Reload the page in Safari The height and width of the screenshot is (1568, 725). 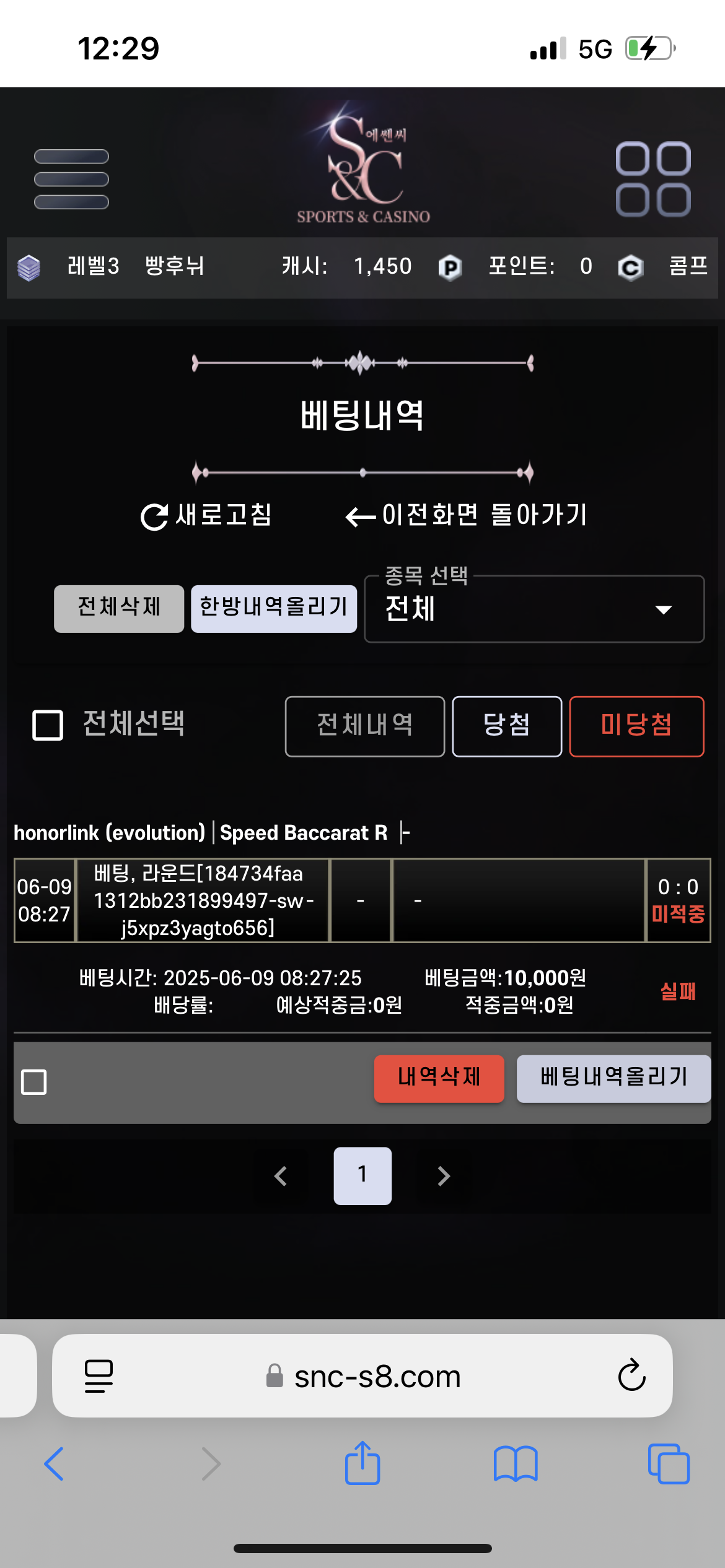[631, 1375]
